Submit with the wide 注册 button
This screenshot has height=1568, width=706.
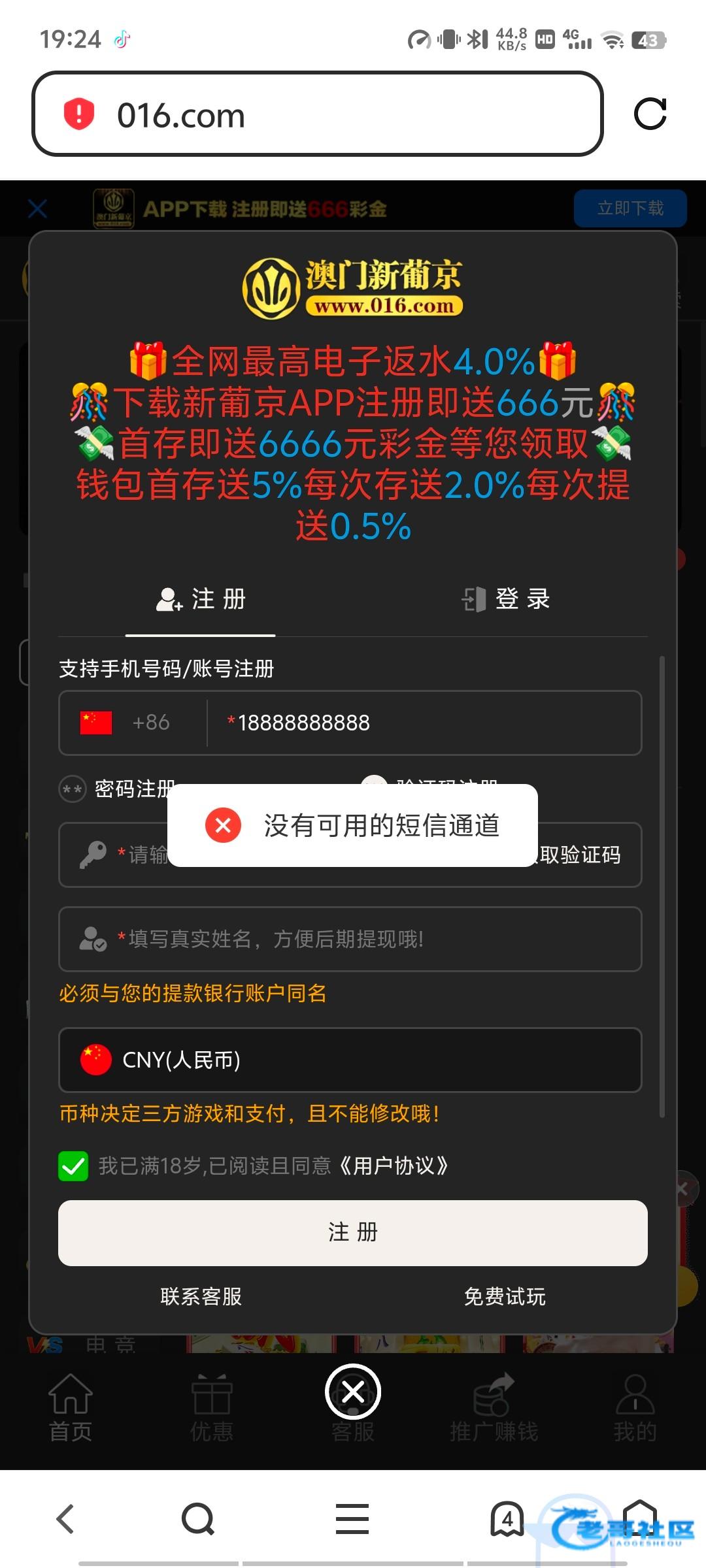[353, 1233]
